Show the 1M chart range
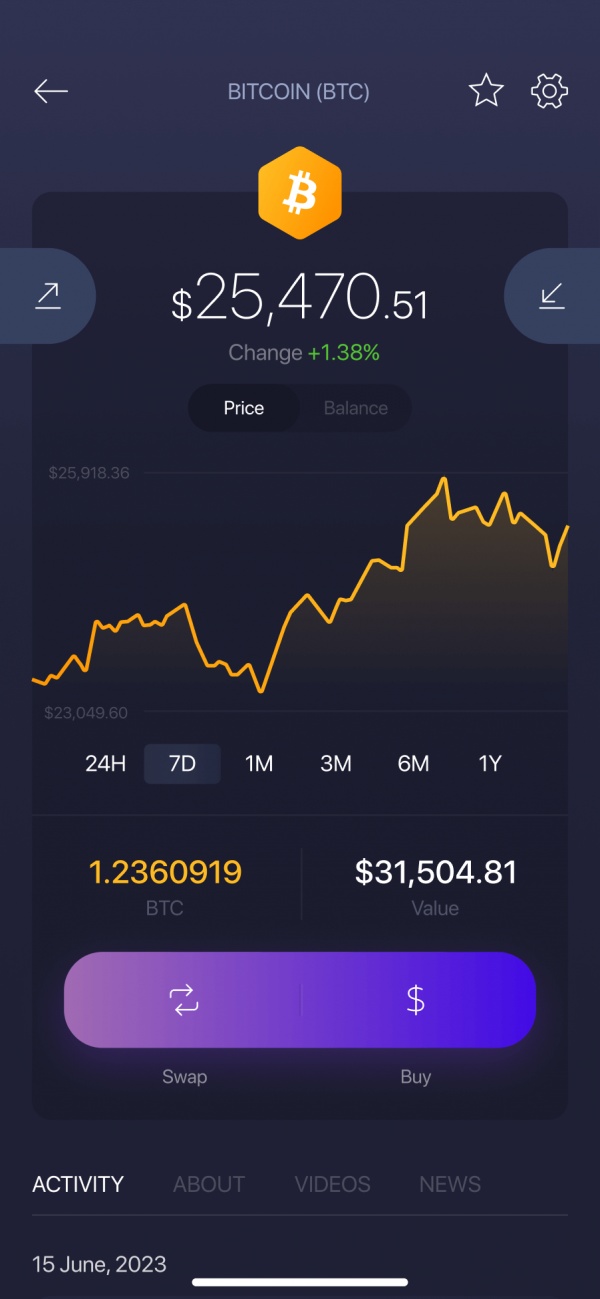This screenshot has width=600, height=1299. 259,764
